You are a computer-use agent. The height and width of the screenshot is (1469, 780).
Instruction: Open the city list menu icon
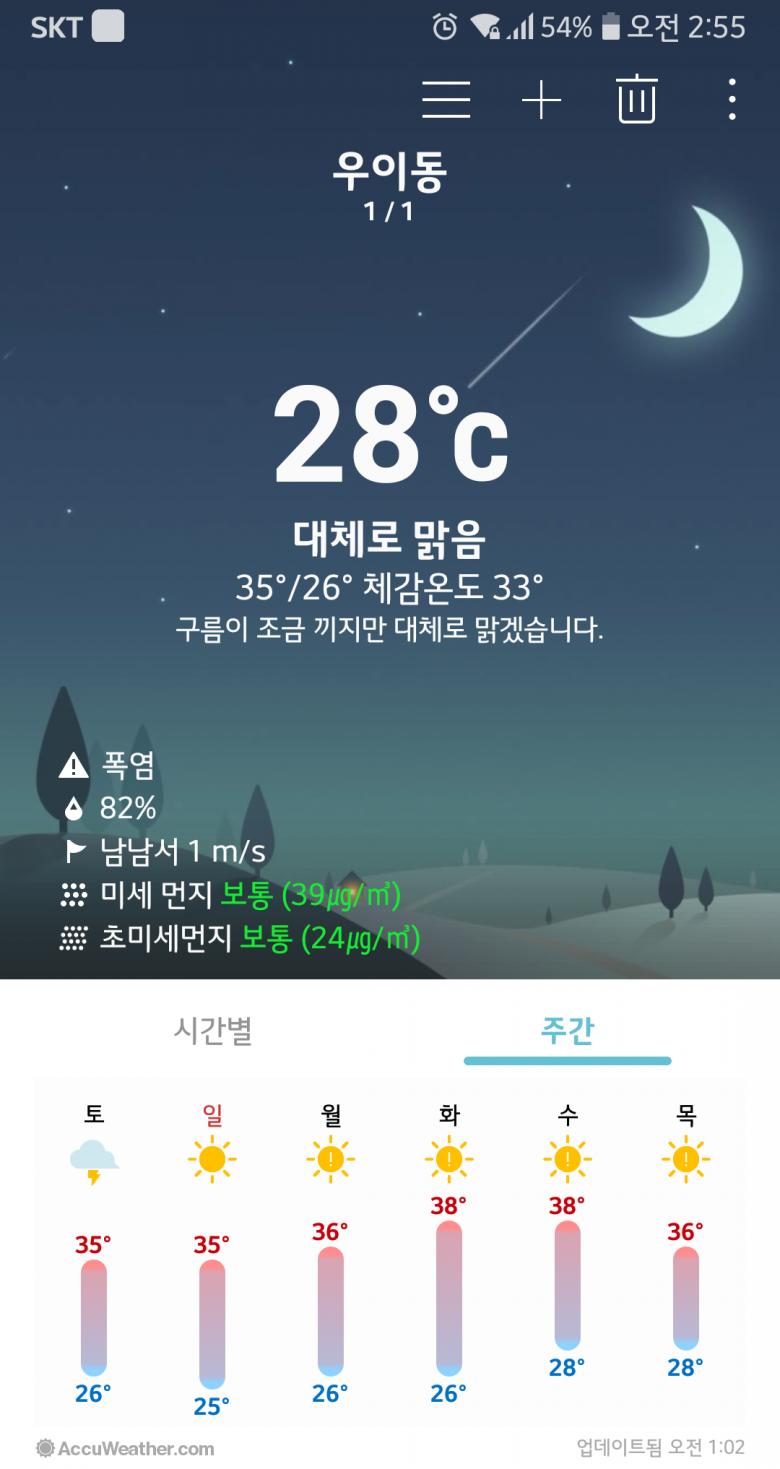point(446,100)
